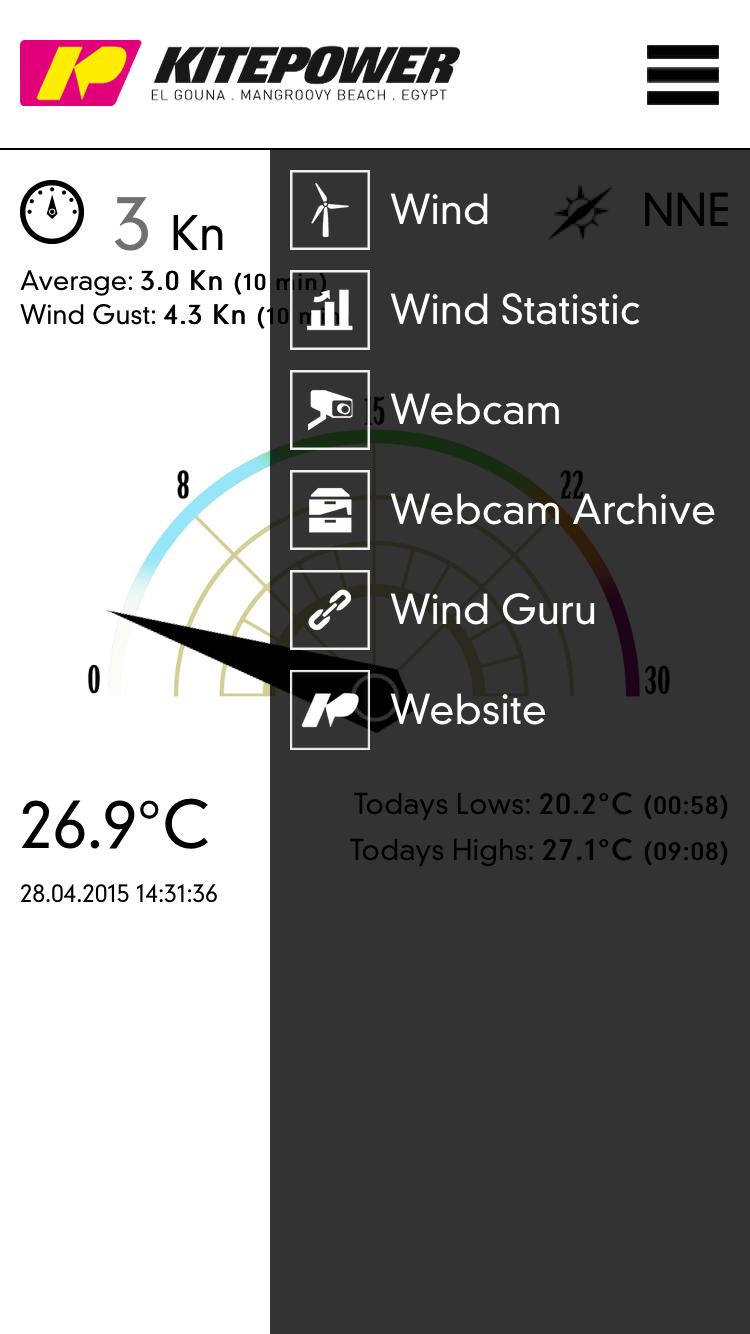The height and width of the screenshot is (1334, 750).
Task: Open the Webcam view
Action: pyautogui.click(x=475, y=410)
